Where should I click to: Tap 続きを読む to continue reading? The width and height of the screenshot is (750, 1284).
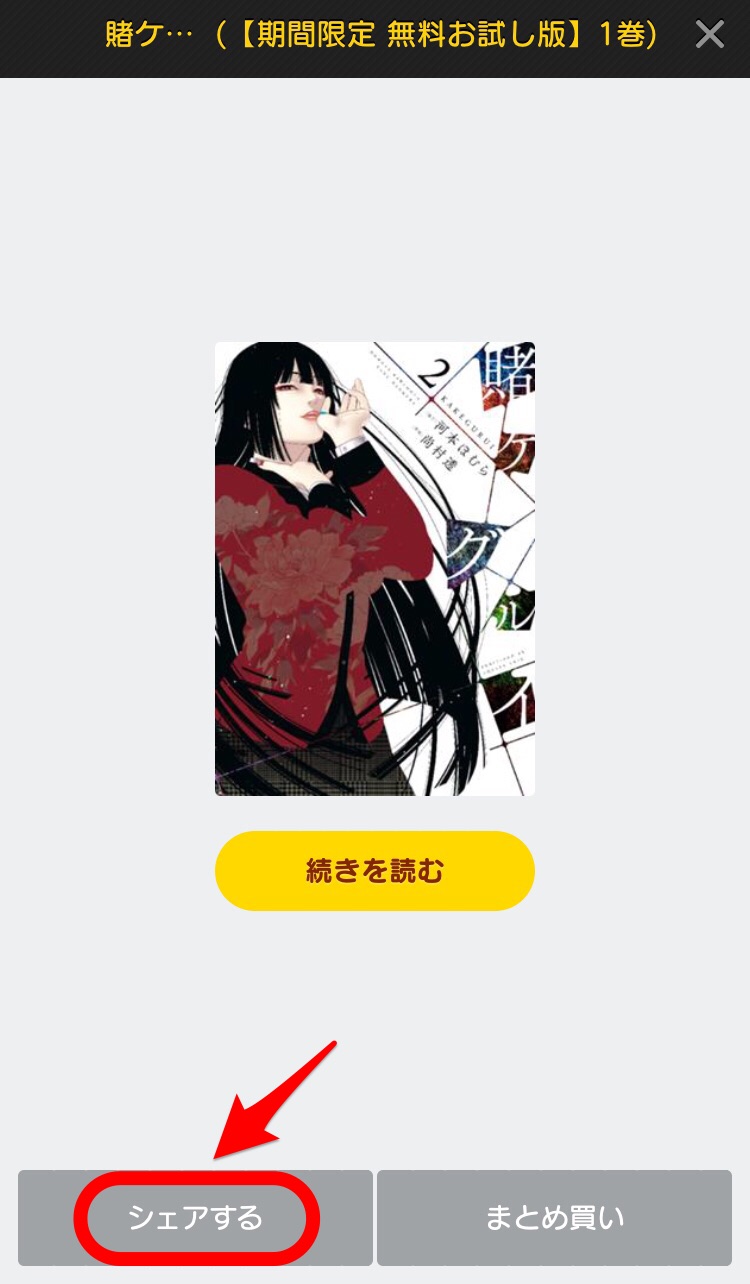(x=375, y=871)
